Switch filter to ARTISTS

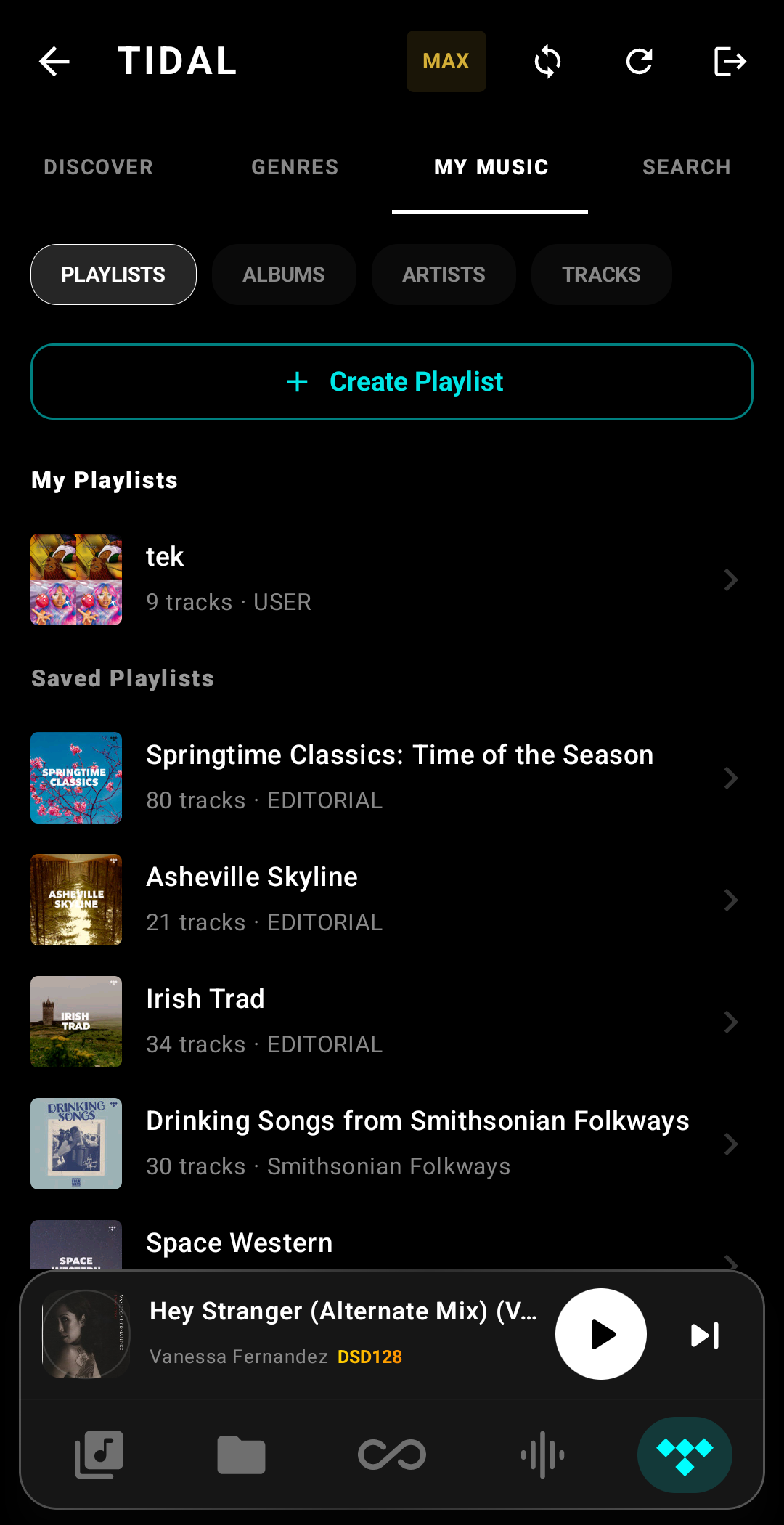(444, 274)
